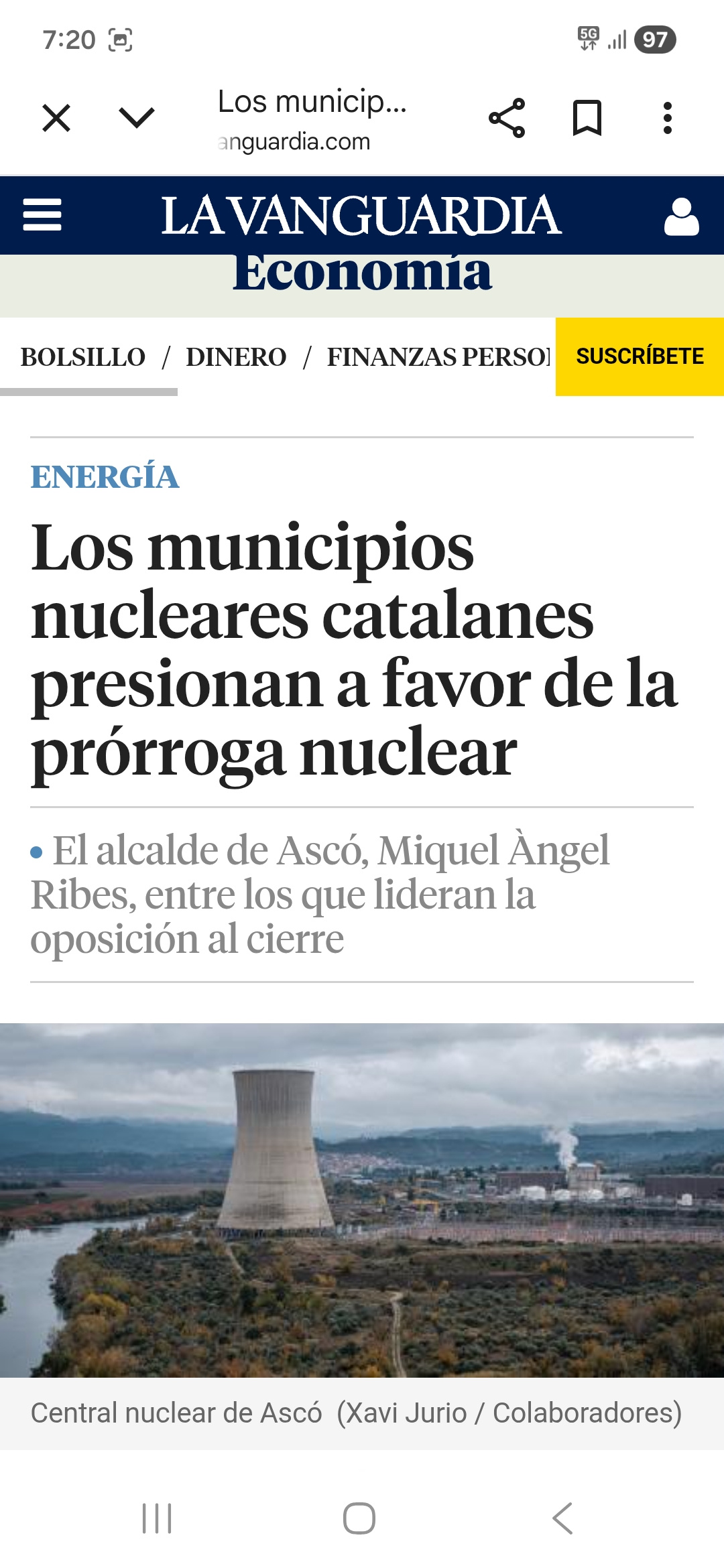Viewport: 724px width, 1568px height.
Task: Open the user account icon
Action: (681, 216)
